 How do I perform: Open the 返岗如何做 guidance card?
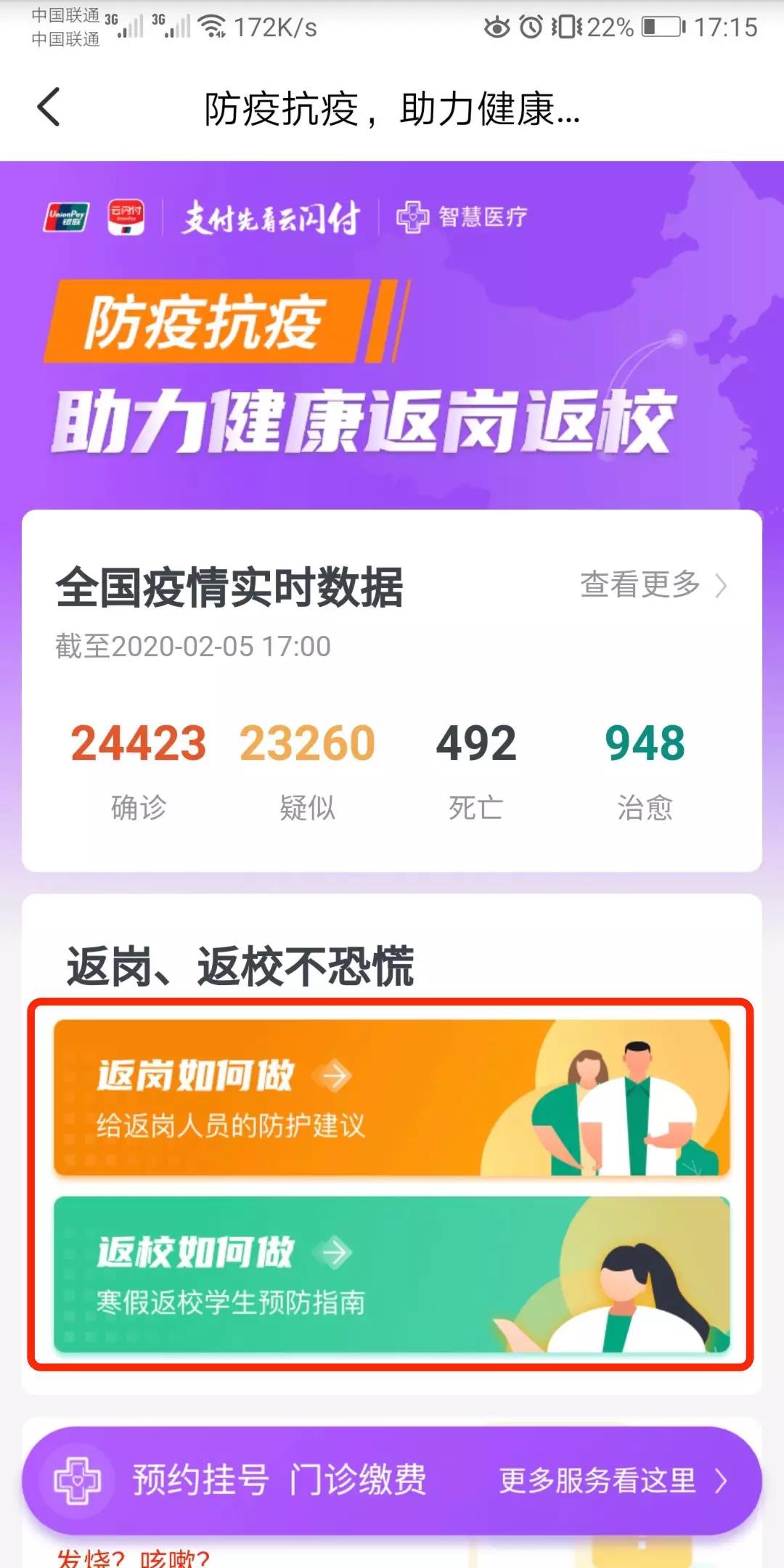(391, 1097)
